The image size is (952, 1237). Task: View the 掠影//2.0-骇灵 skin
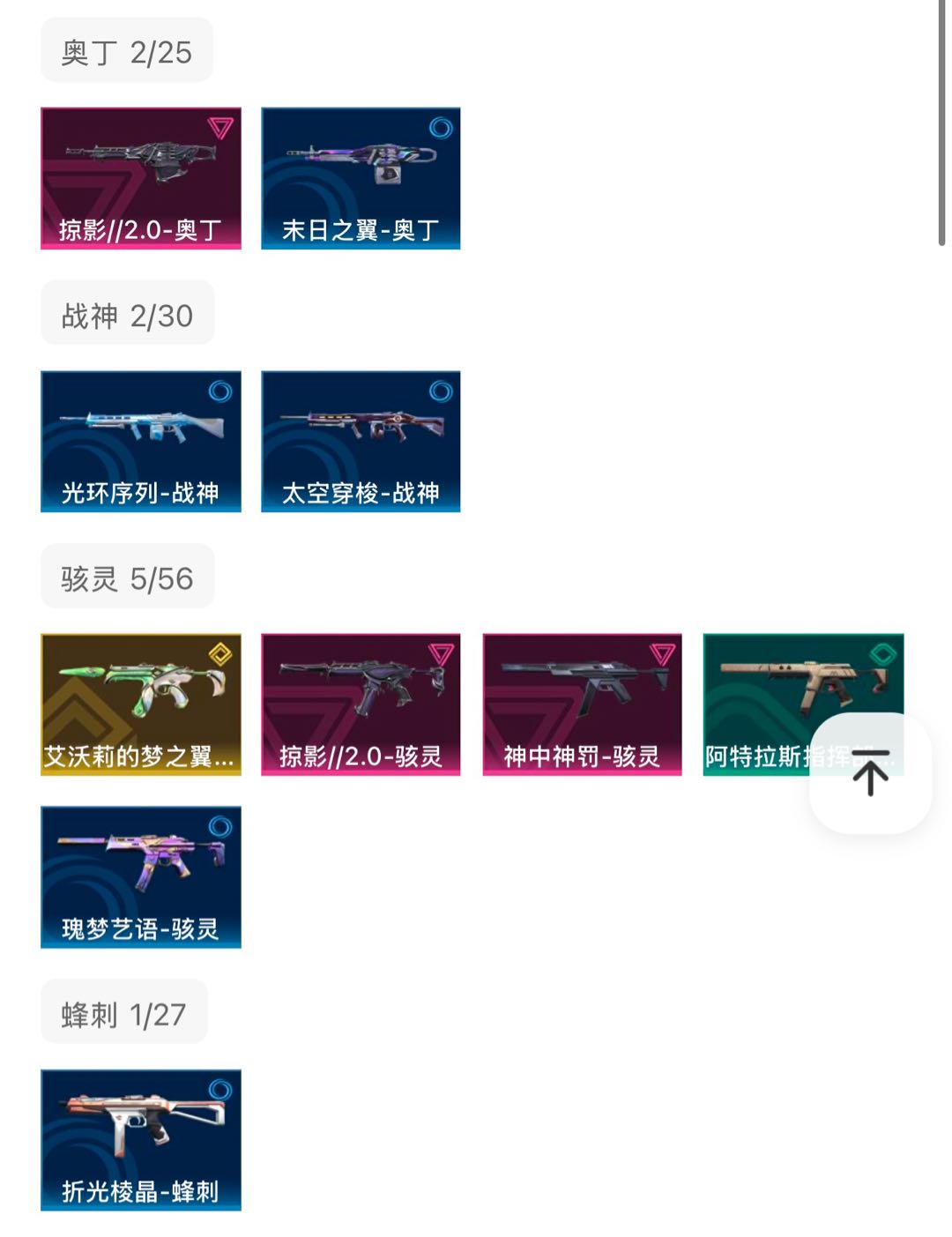click(361, 704)
